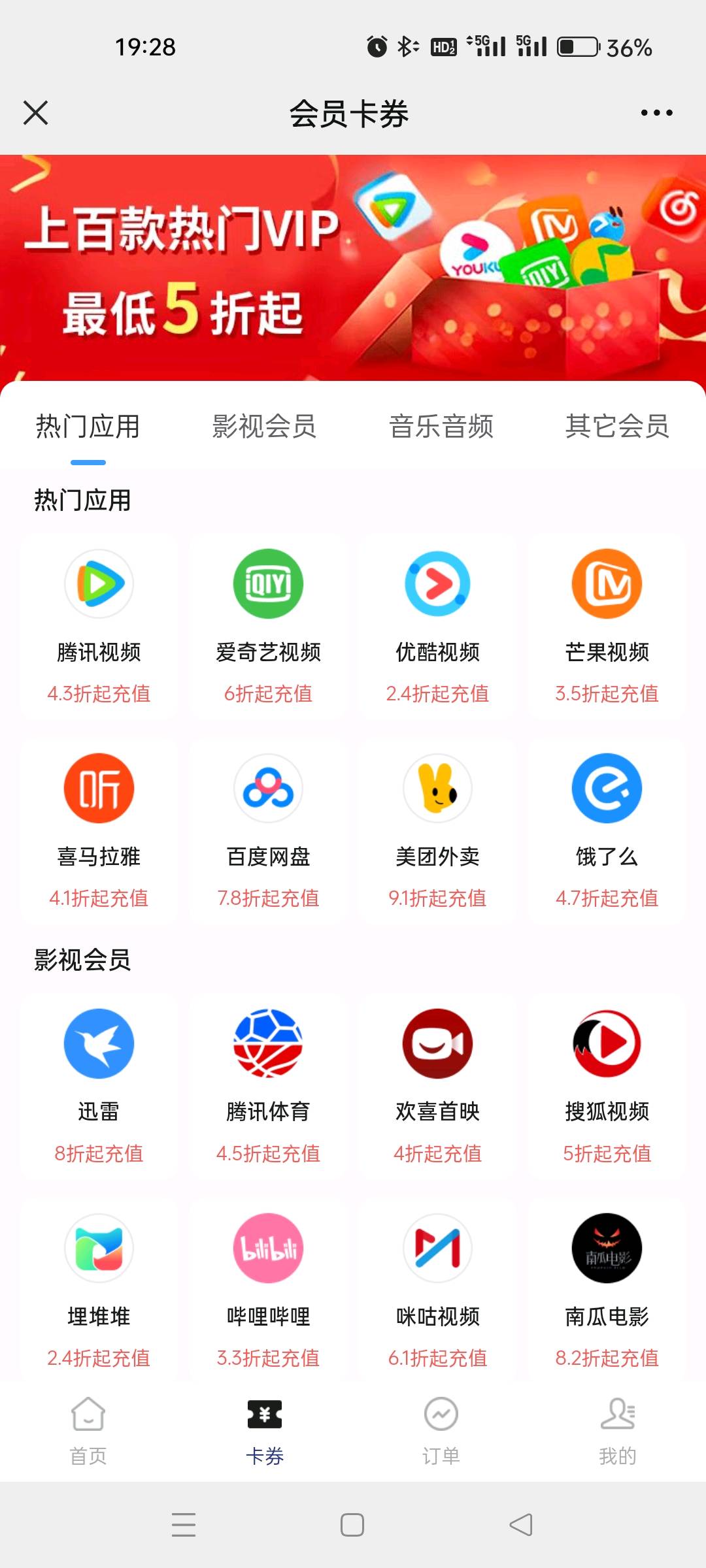Viewport: 706px width, 1568px height.
Task: Open 爱奇艺视频 recharge card
Action: [268, 625]
